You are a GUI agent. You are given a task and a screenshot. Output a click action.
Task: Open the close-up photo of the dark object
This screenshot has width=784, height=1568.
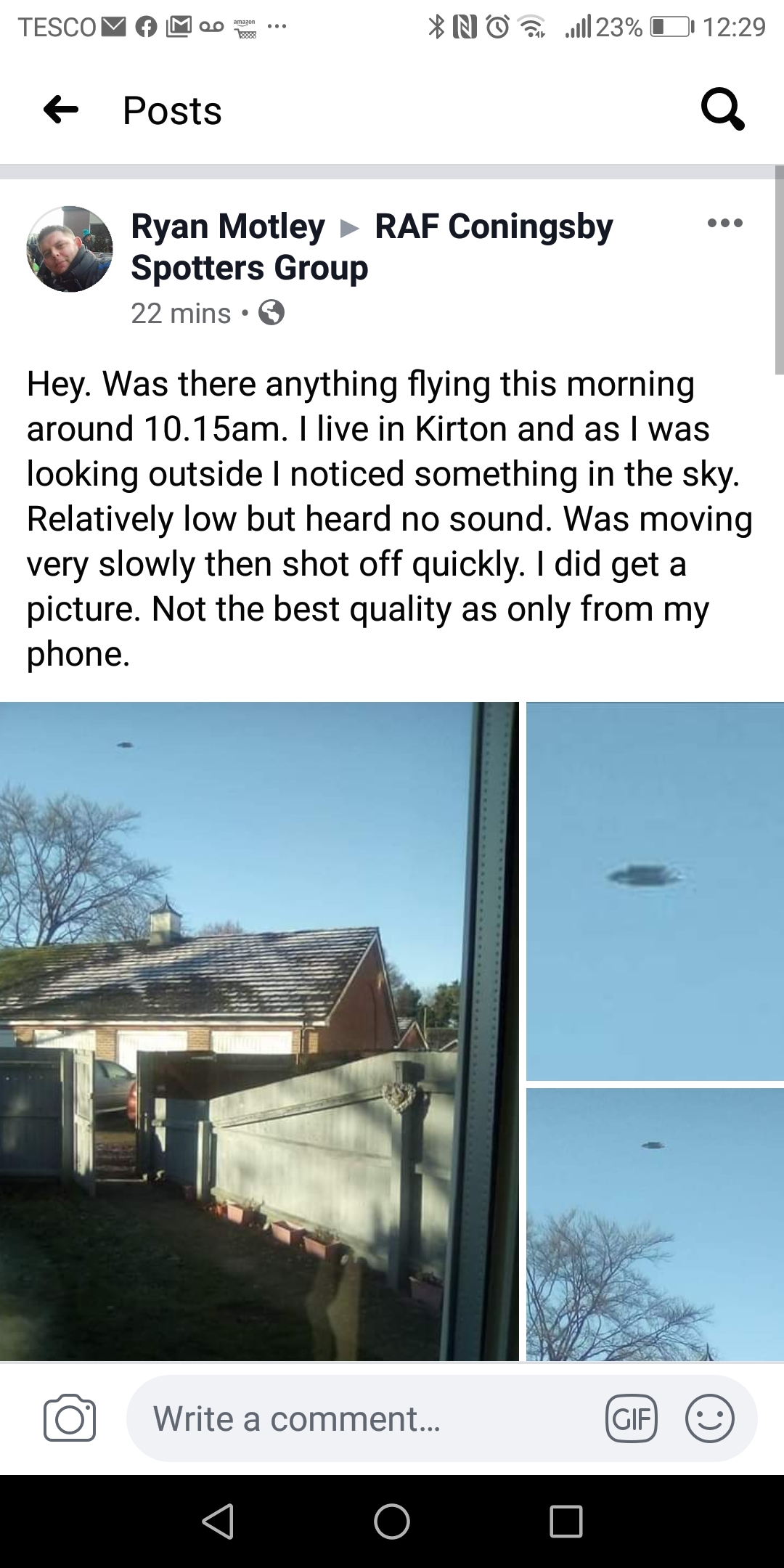coord(655,891)
